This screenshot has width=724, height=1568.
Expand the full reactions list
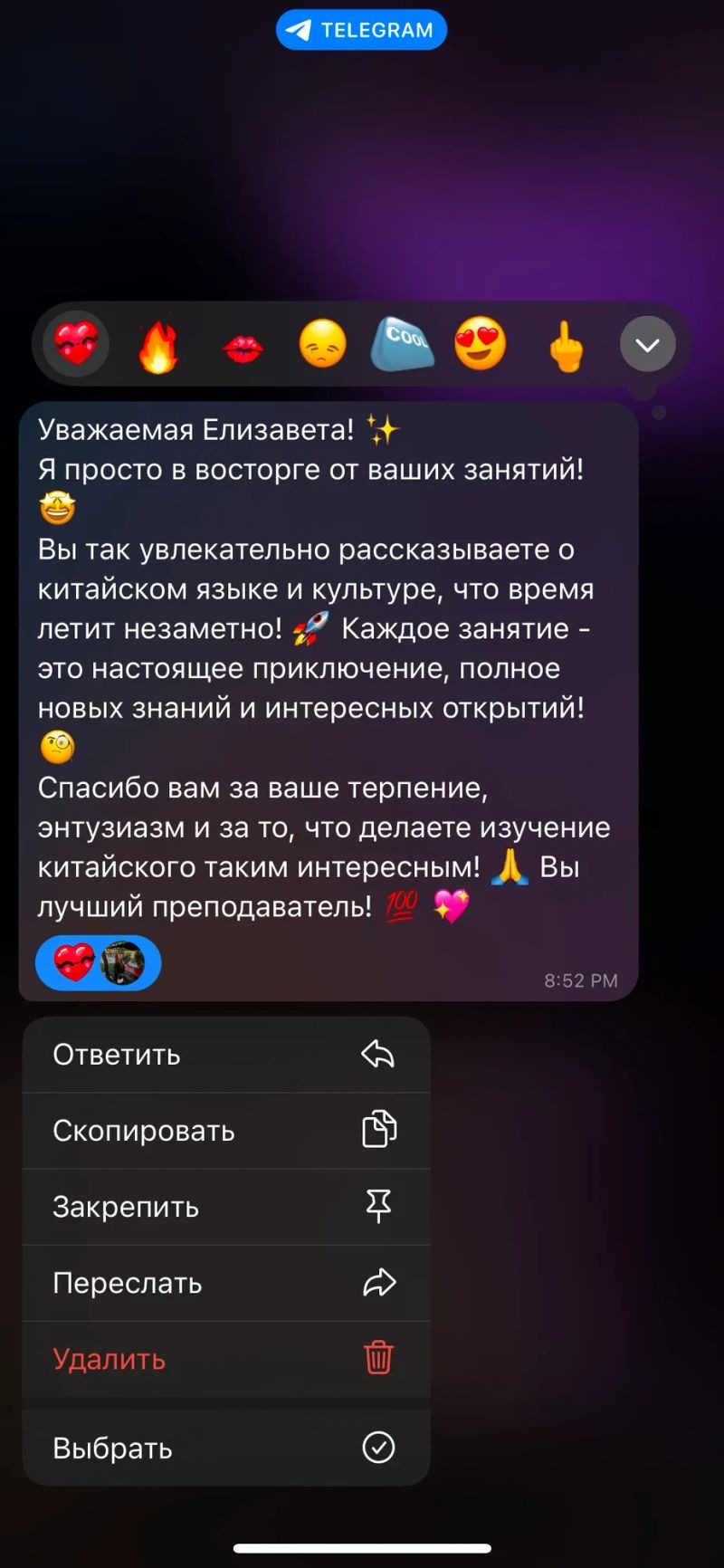click(x=647, y=345)
